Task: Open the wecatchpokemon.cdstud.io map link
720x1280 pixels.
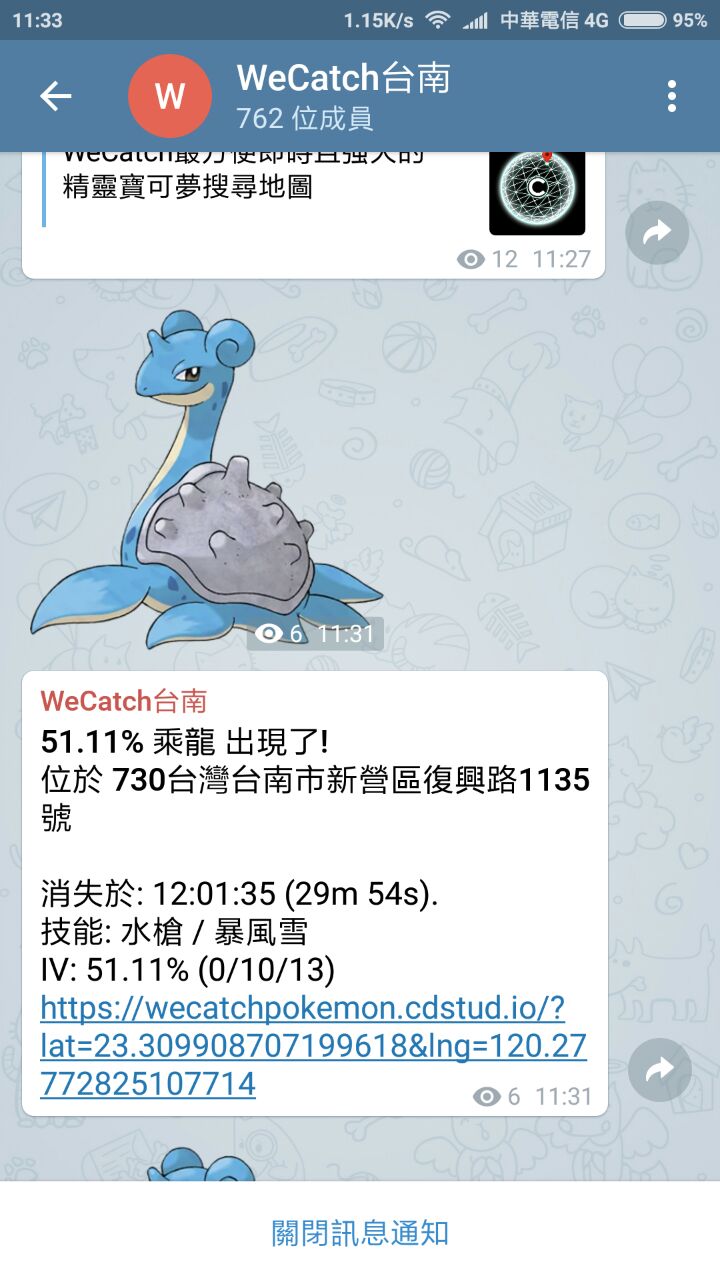Action: tap(302, 1045)
